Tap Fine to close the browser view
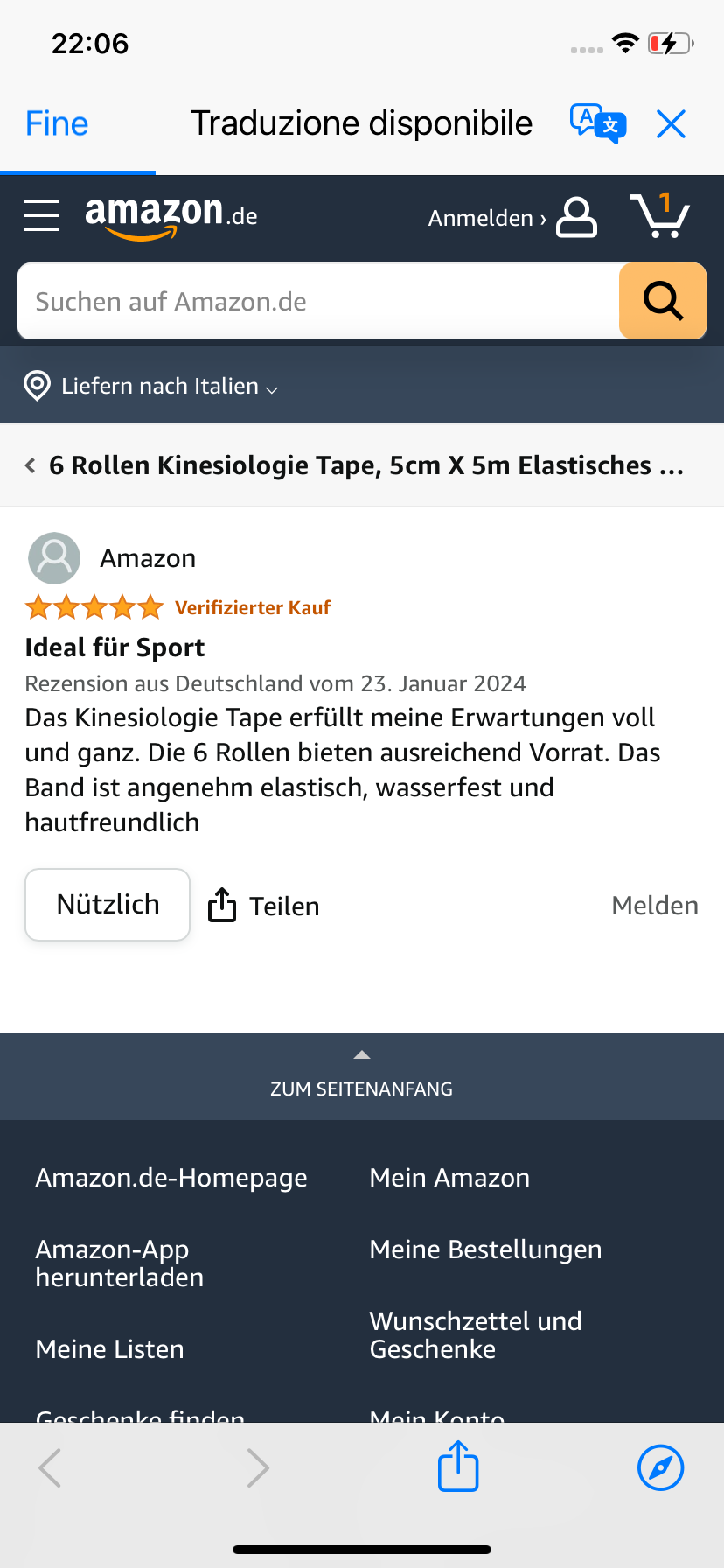This screenshot has width=724, height=1568. click(57, 123)
